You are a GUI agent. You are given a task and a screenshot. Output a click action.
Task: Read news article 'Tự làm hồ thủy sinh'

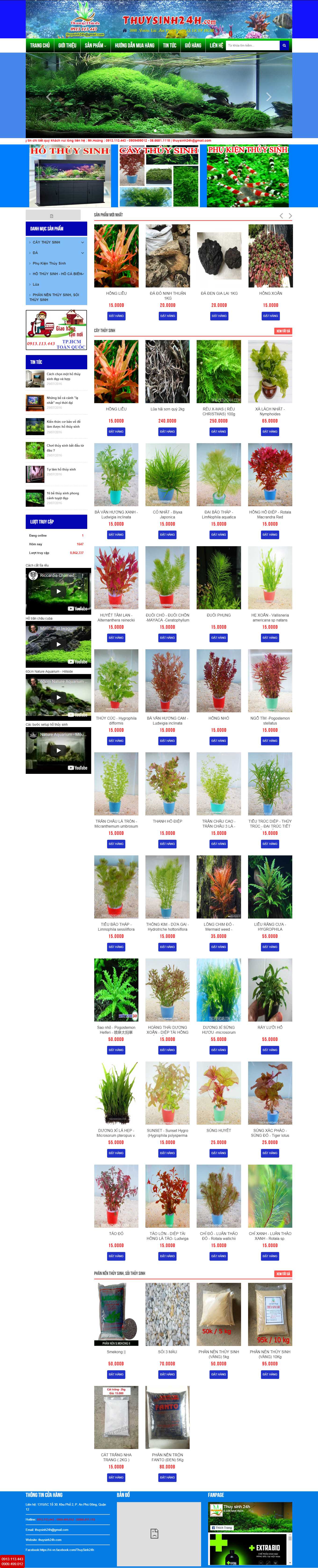(x=61, y=469)
